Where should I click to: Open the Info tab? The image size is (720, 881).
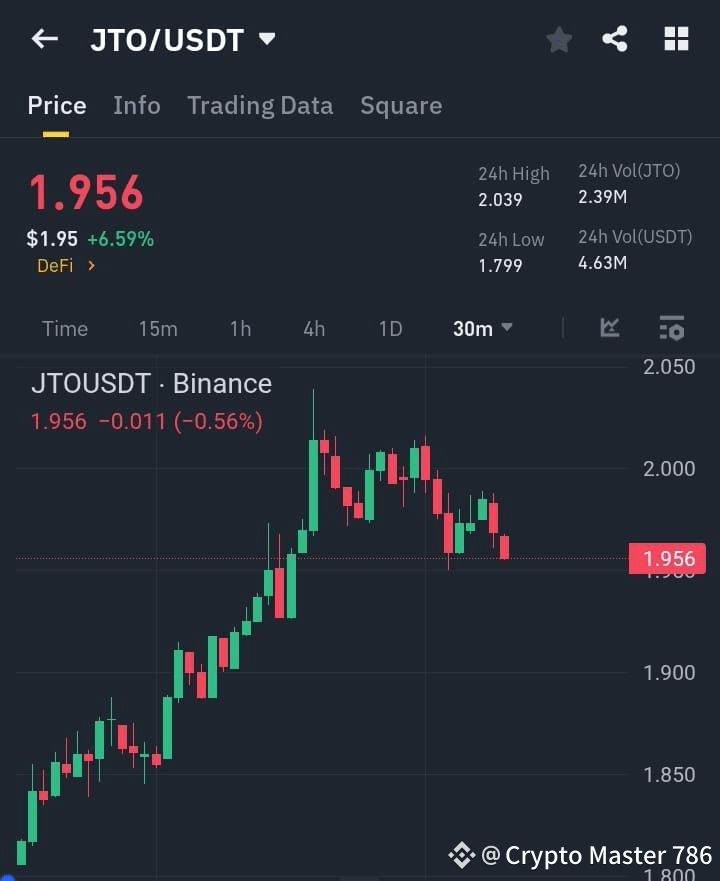click(x=136, y=105)
